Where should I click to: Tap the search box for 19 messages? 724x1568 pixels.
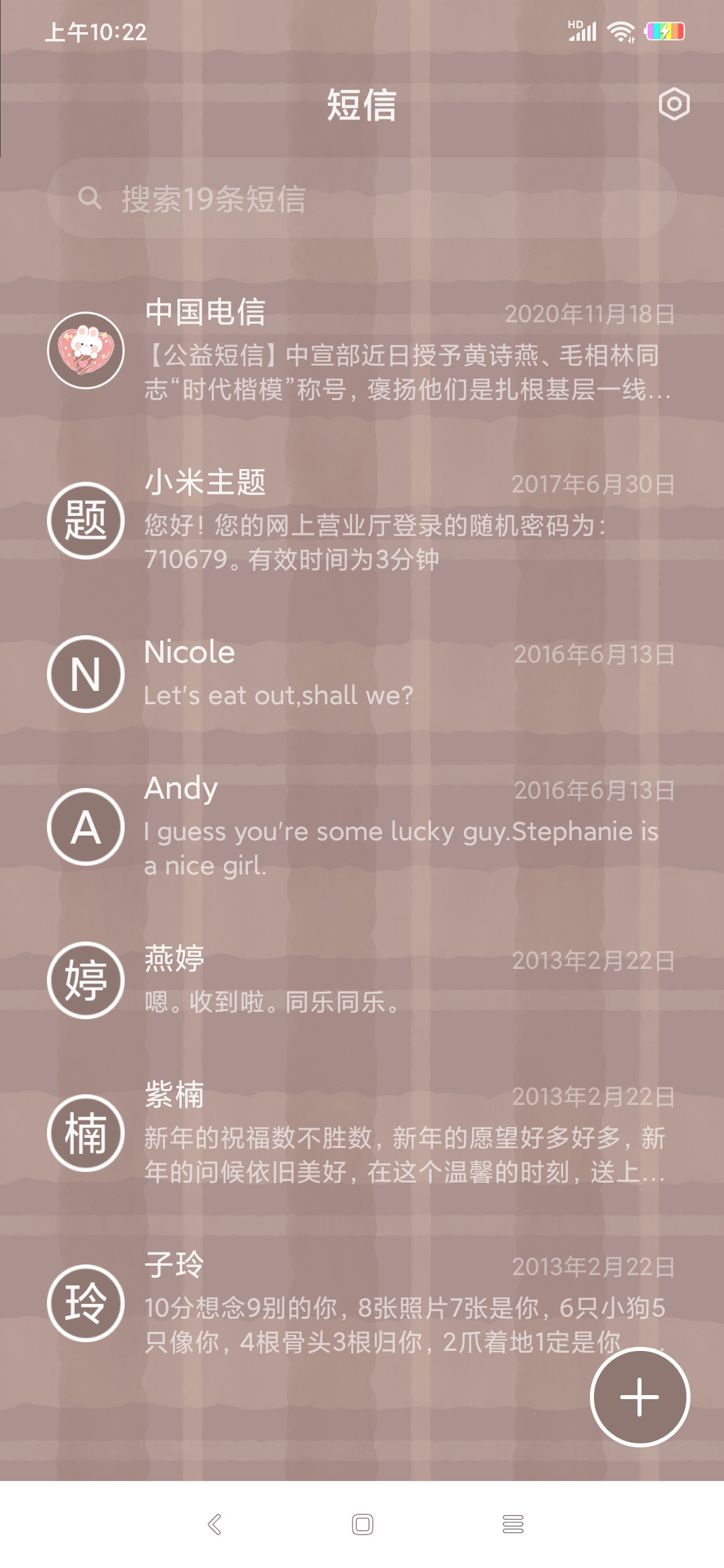pos(362,198)
